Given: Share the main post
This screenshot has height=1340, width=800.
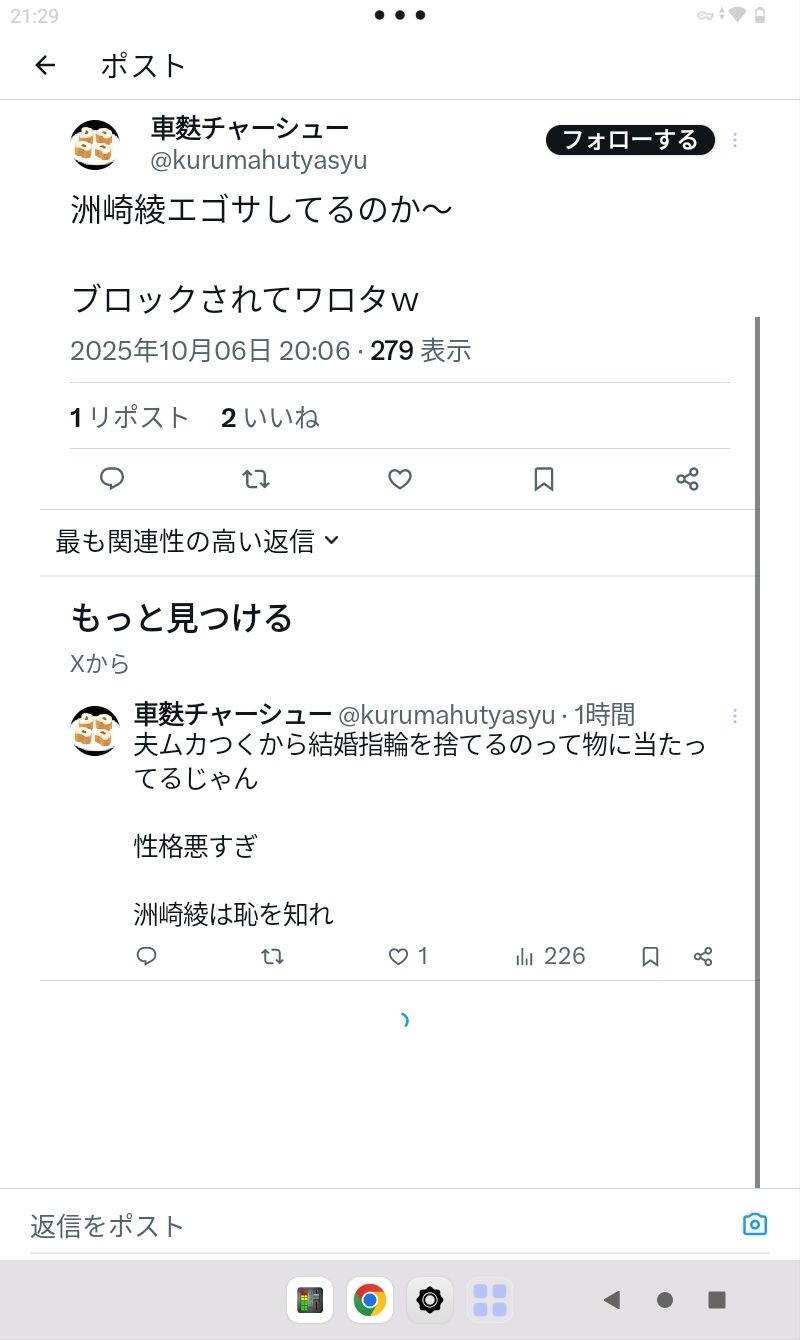Looking at the screenshot, I should pyautogui.click(x=687, y=479).
